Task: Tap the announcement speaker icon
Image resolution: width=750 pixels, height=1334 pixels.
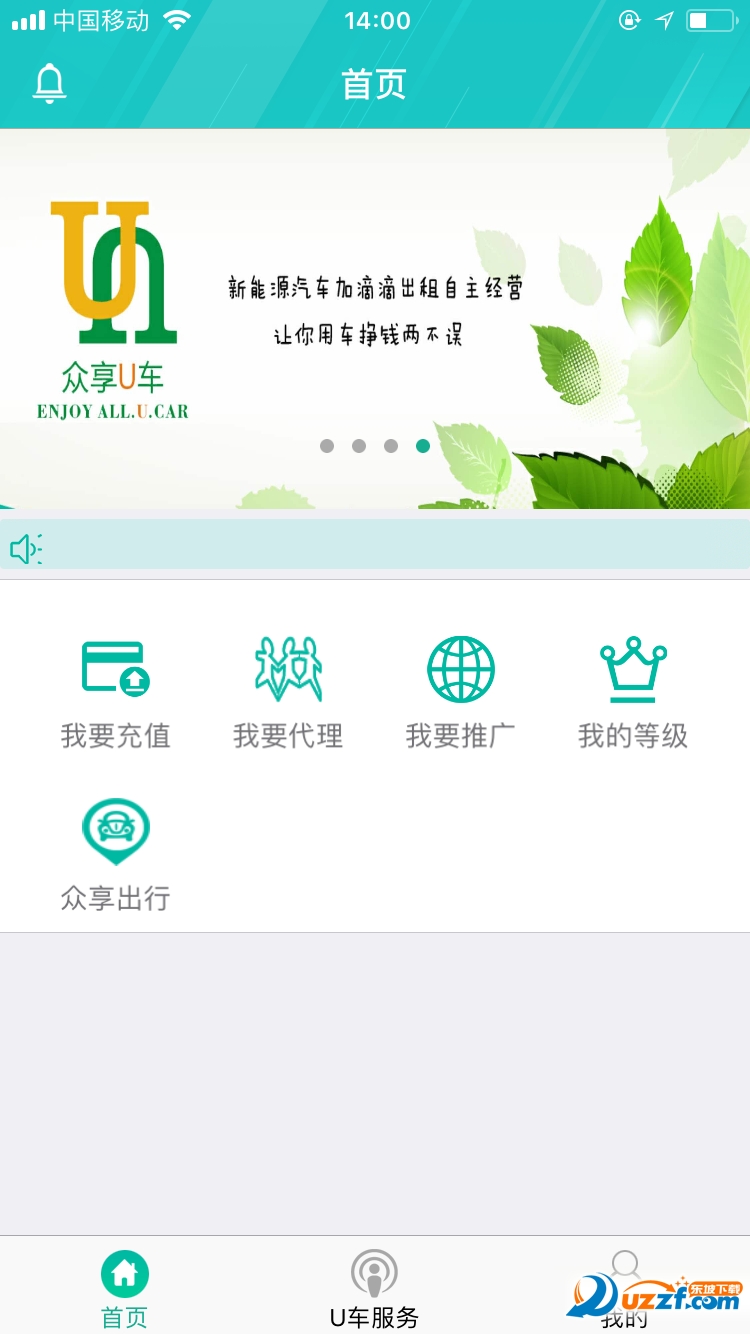Action: click(x=27, y=548)
